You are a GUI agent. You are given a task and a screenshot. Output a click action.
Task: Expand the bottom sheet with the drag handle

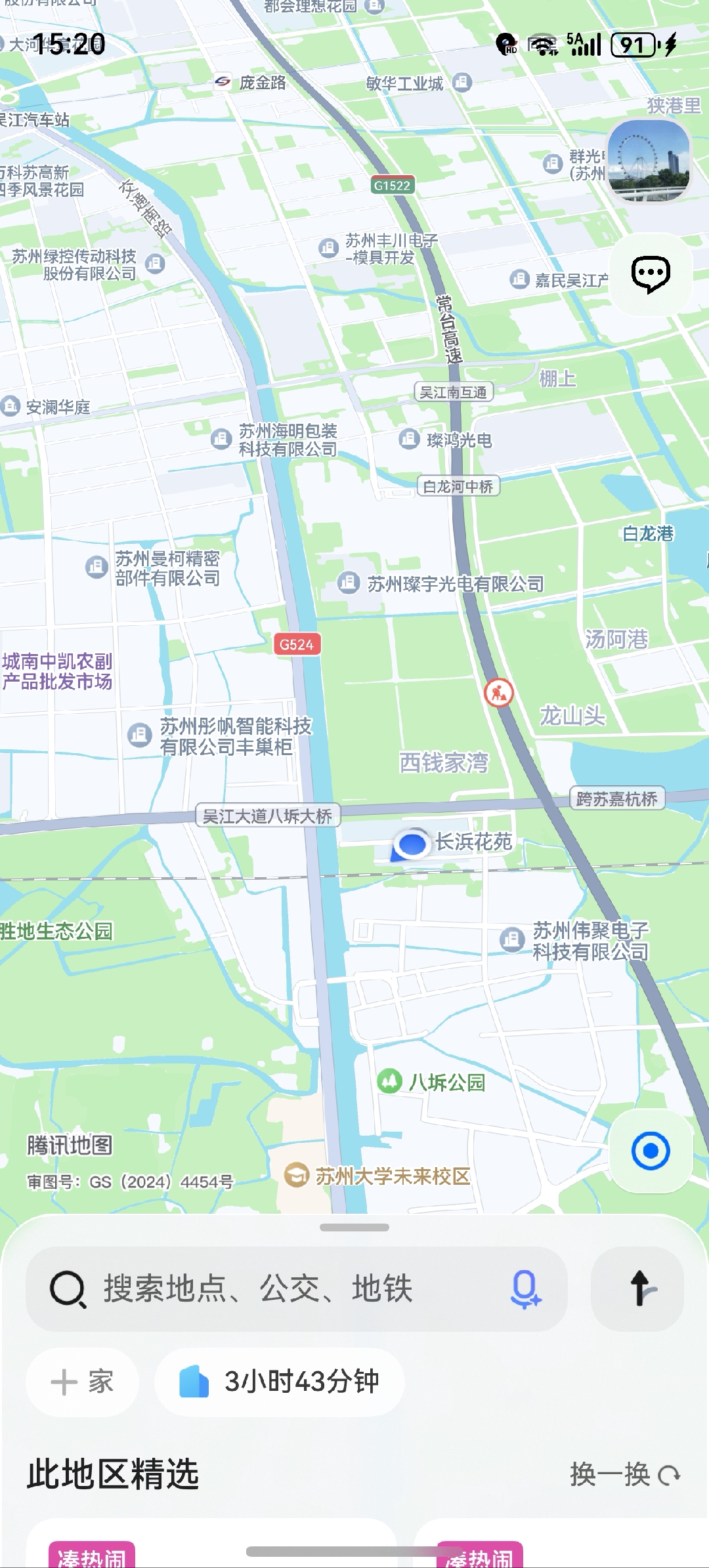[354, 1227]
